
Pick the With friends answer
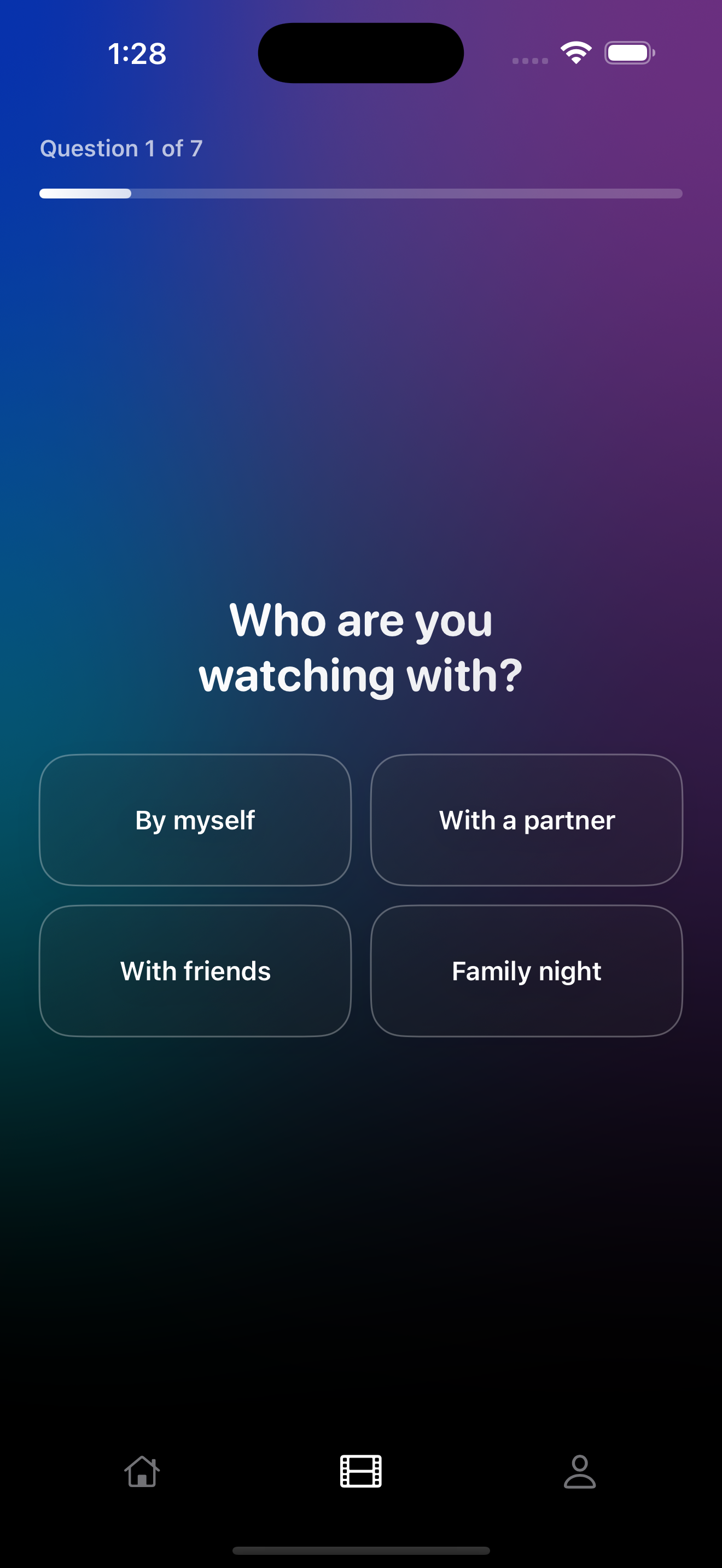[195, 971]
